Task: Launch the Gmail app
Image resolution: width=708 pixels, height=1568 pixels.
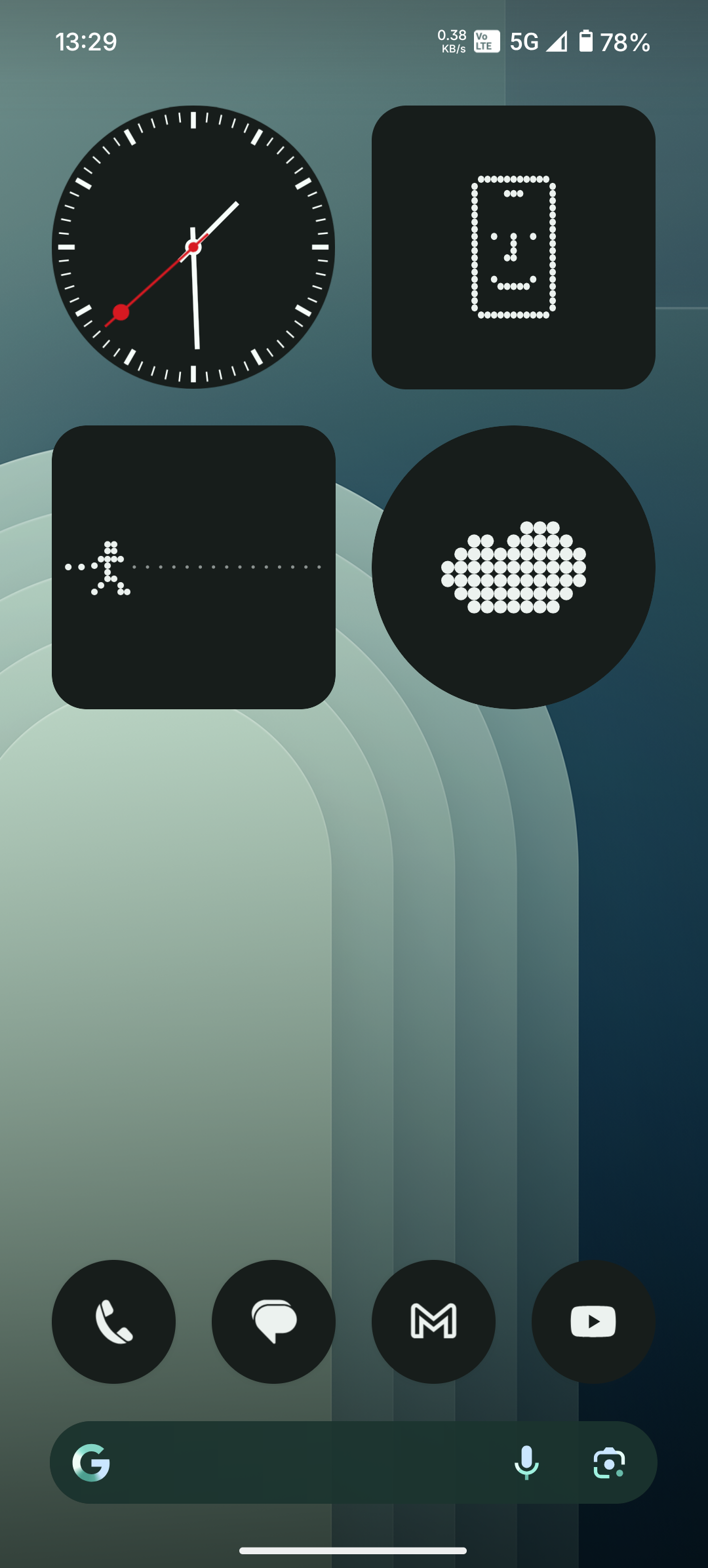Action: coord(433,1322)
